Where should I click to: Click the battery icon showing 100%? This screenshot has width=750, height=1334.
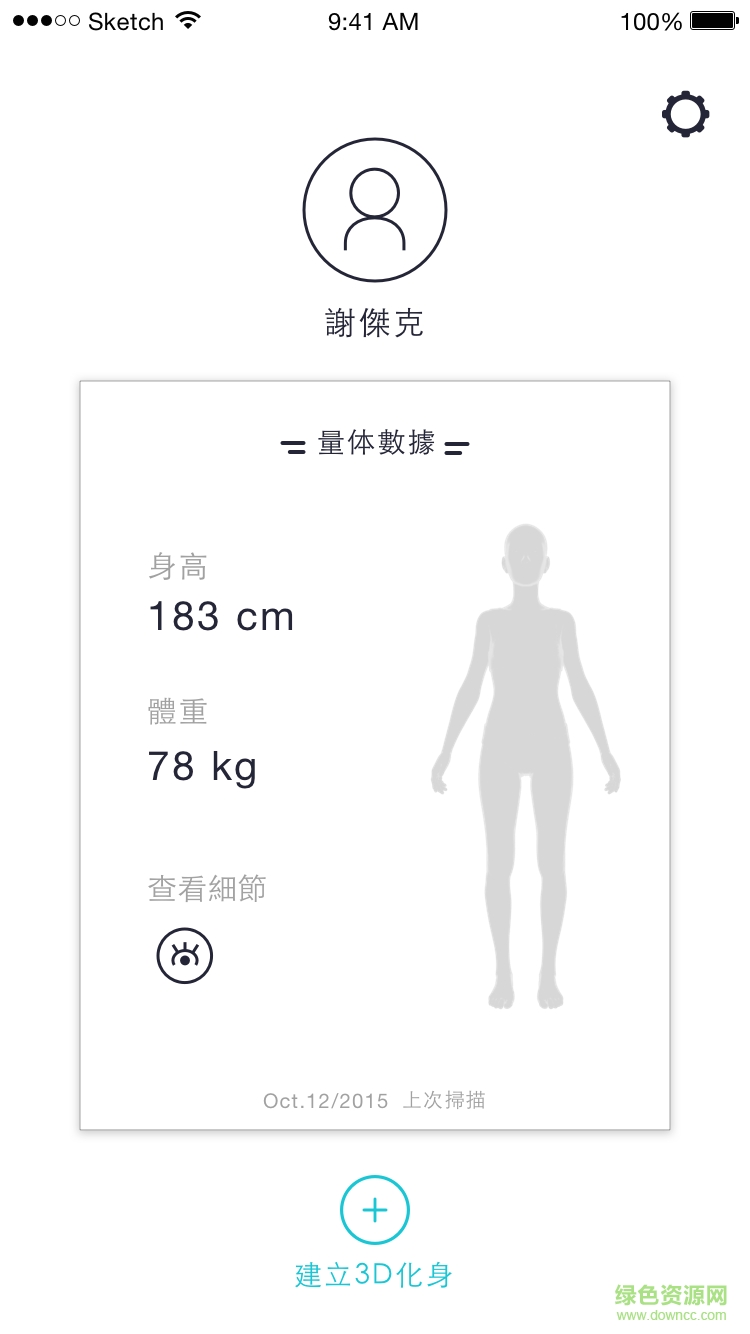712,20
